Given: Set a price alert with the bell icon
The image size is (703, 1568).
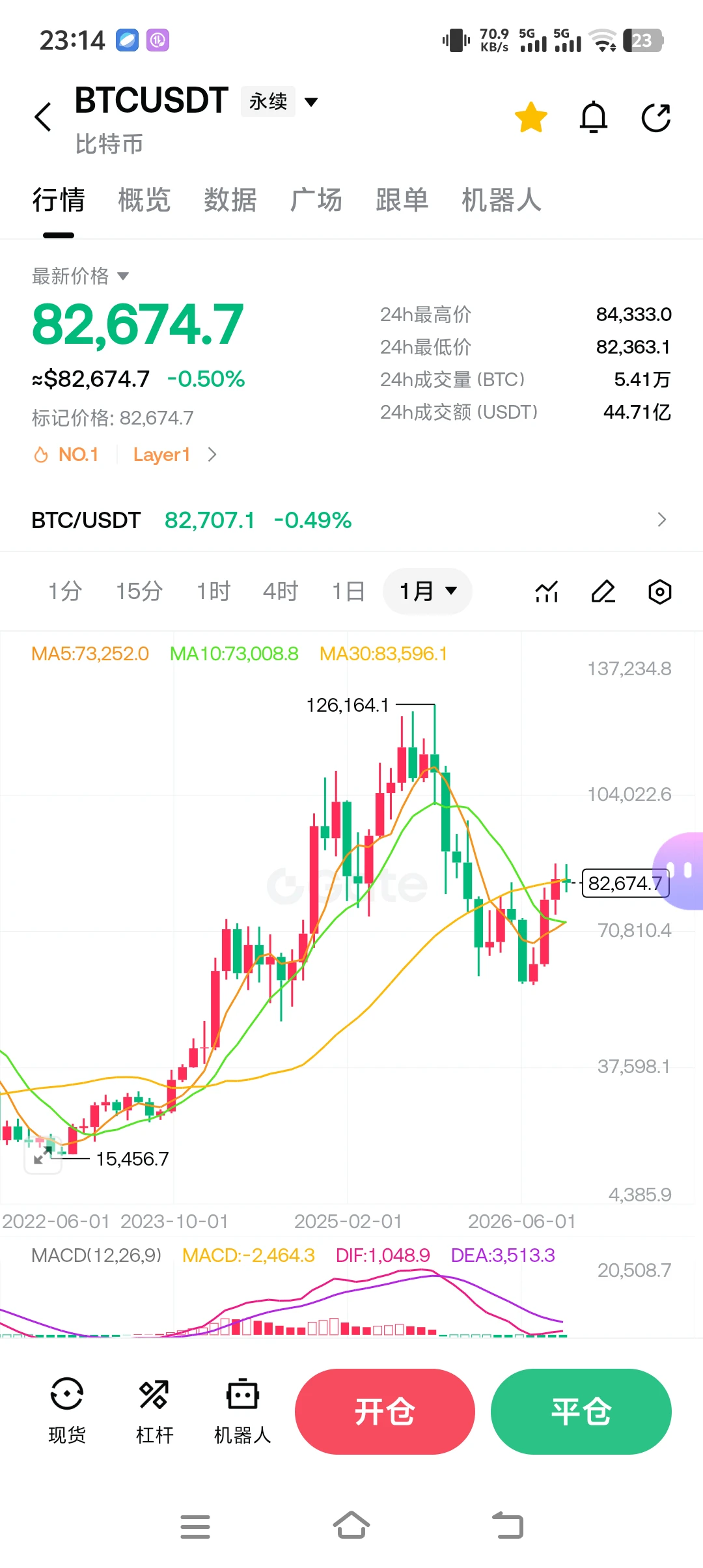Looking at the screenshot, I should tap(594, 117).
